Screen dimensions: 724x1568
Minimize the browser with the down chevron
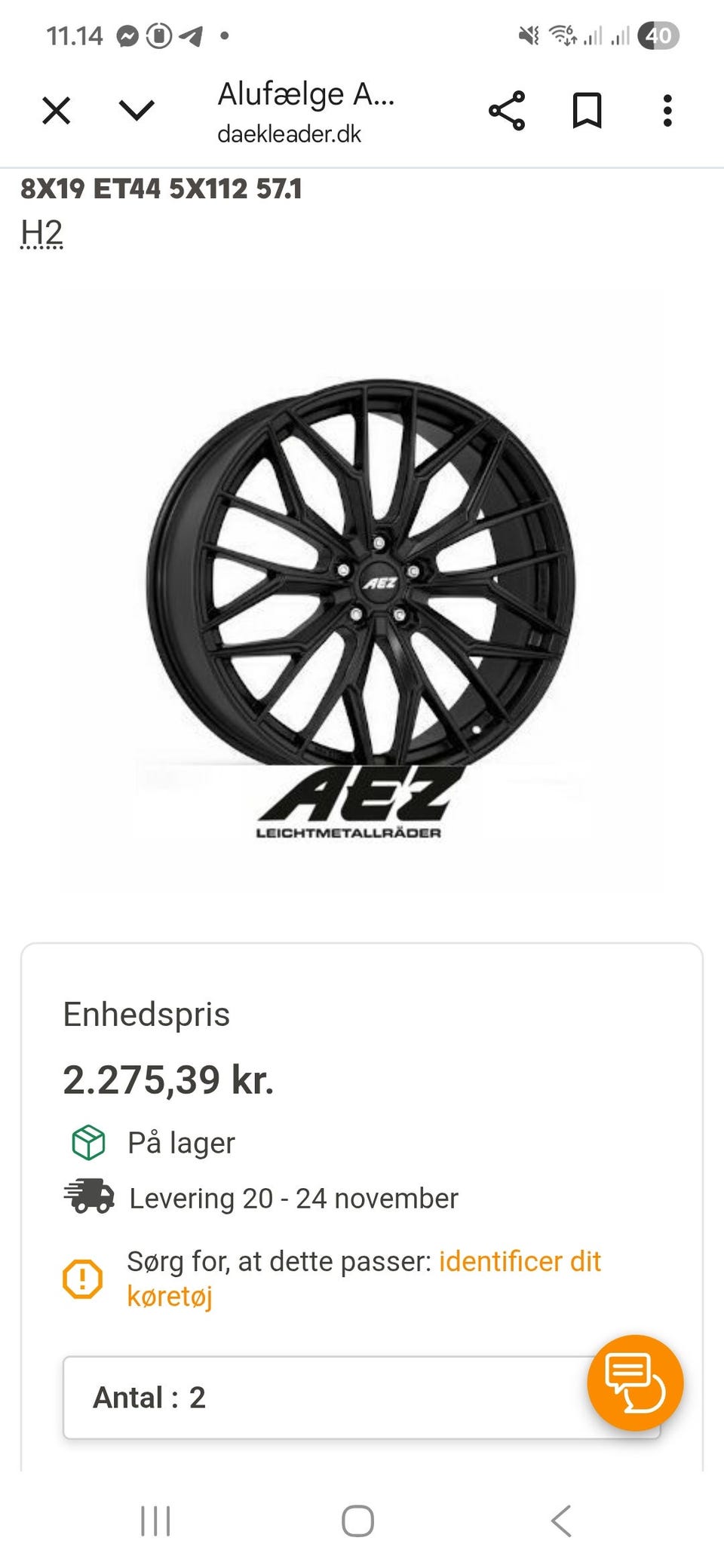coord(137,111)
